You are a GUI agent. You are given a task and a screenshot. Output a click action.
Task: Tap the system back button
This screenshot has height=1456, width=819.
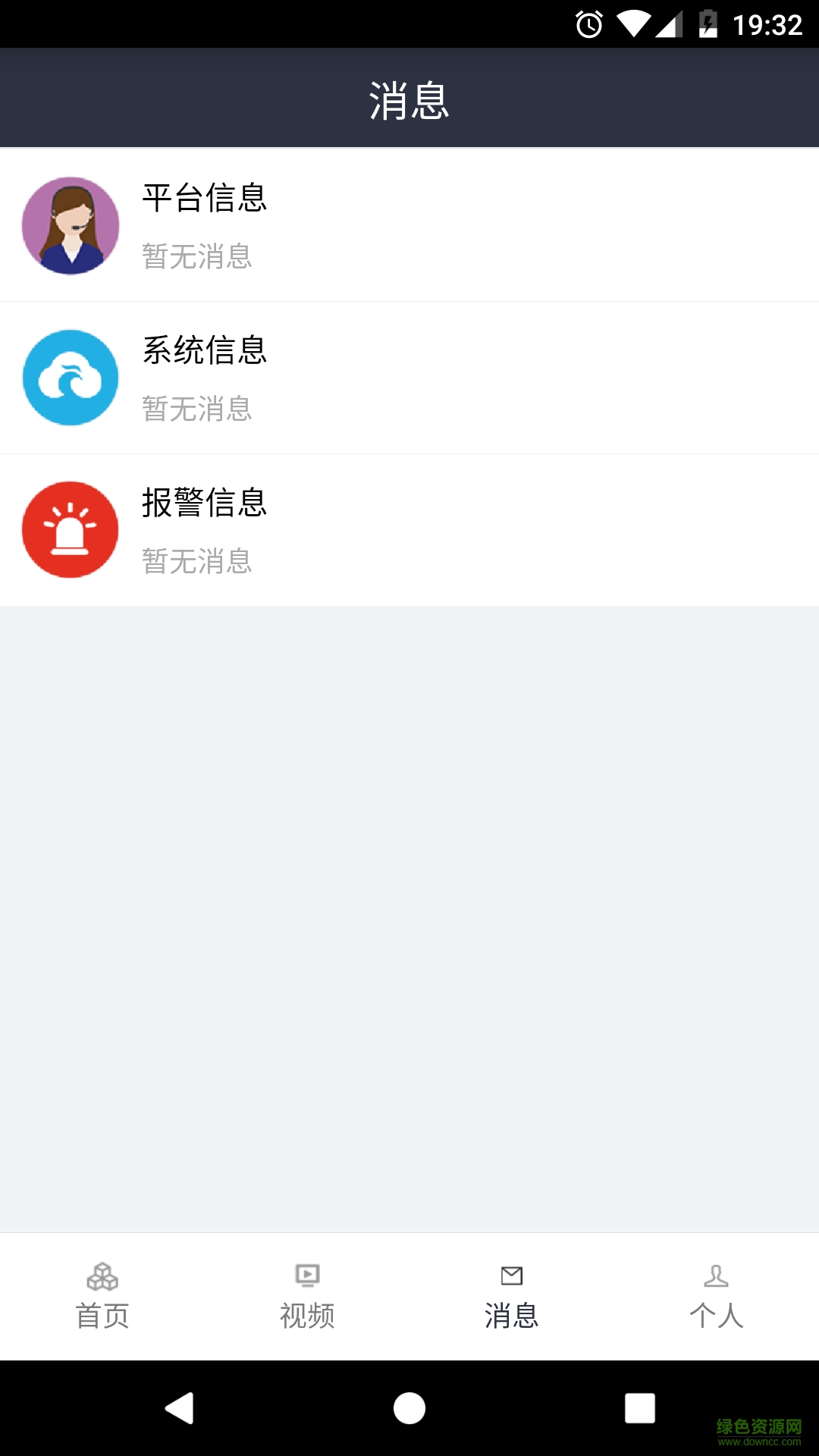coord(180,1408)
